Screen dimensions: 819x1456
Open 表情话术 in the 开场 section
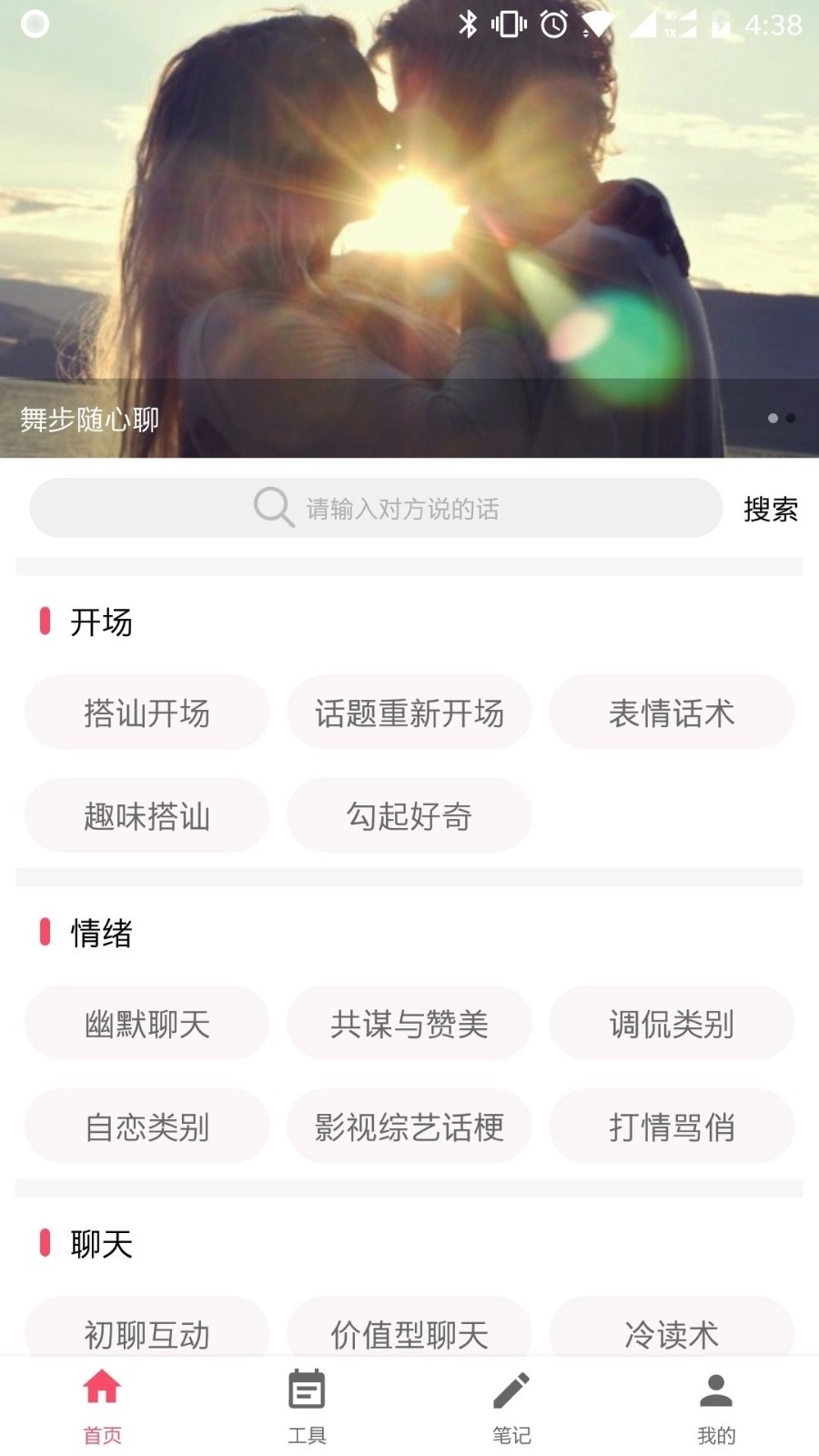(672, 713)
